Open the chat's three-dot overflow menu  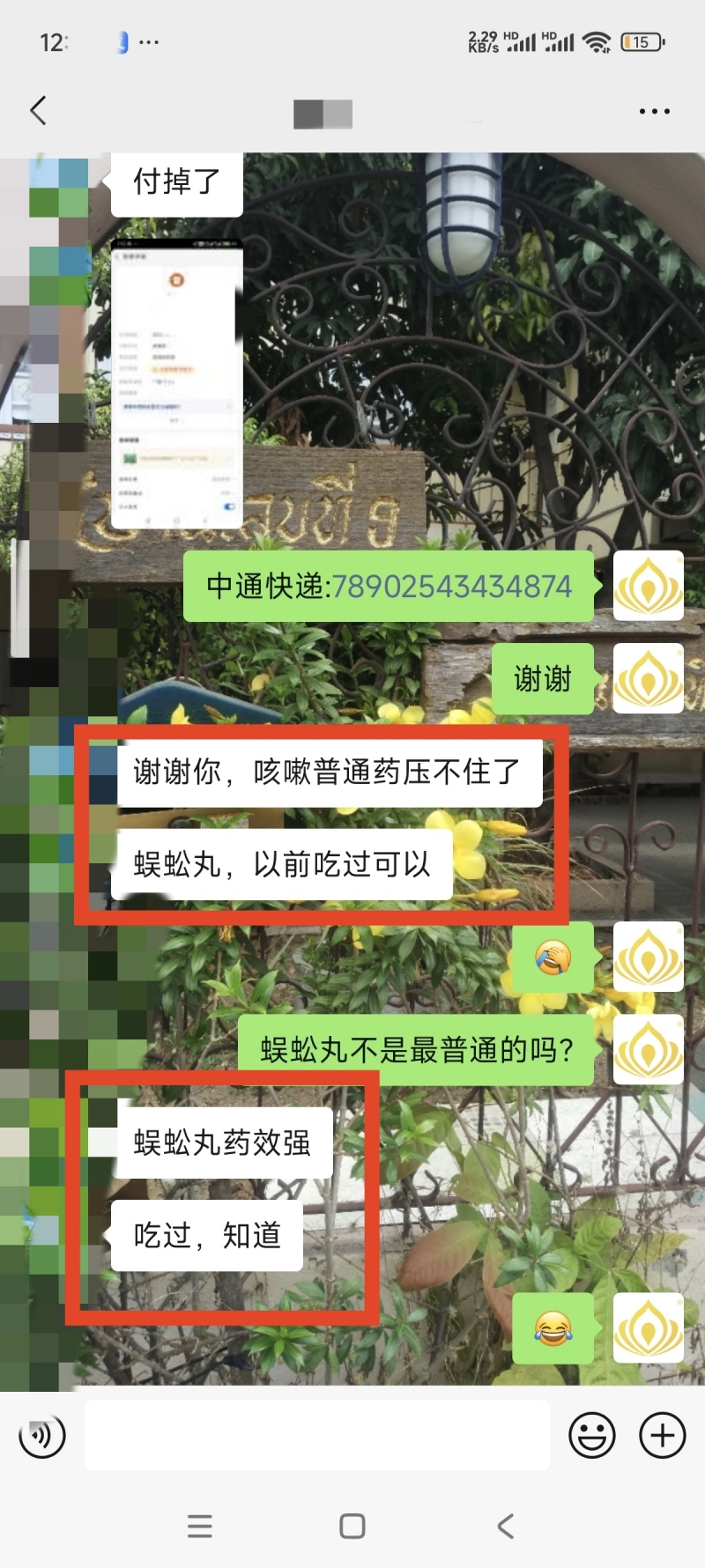pyautogui.click(x=654, y=111)
